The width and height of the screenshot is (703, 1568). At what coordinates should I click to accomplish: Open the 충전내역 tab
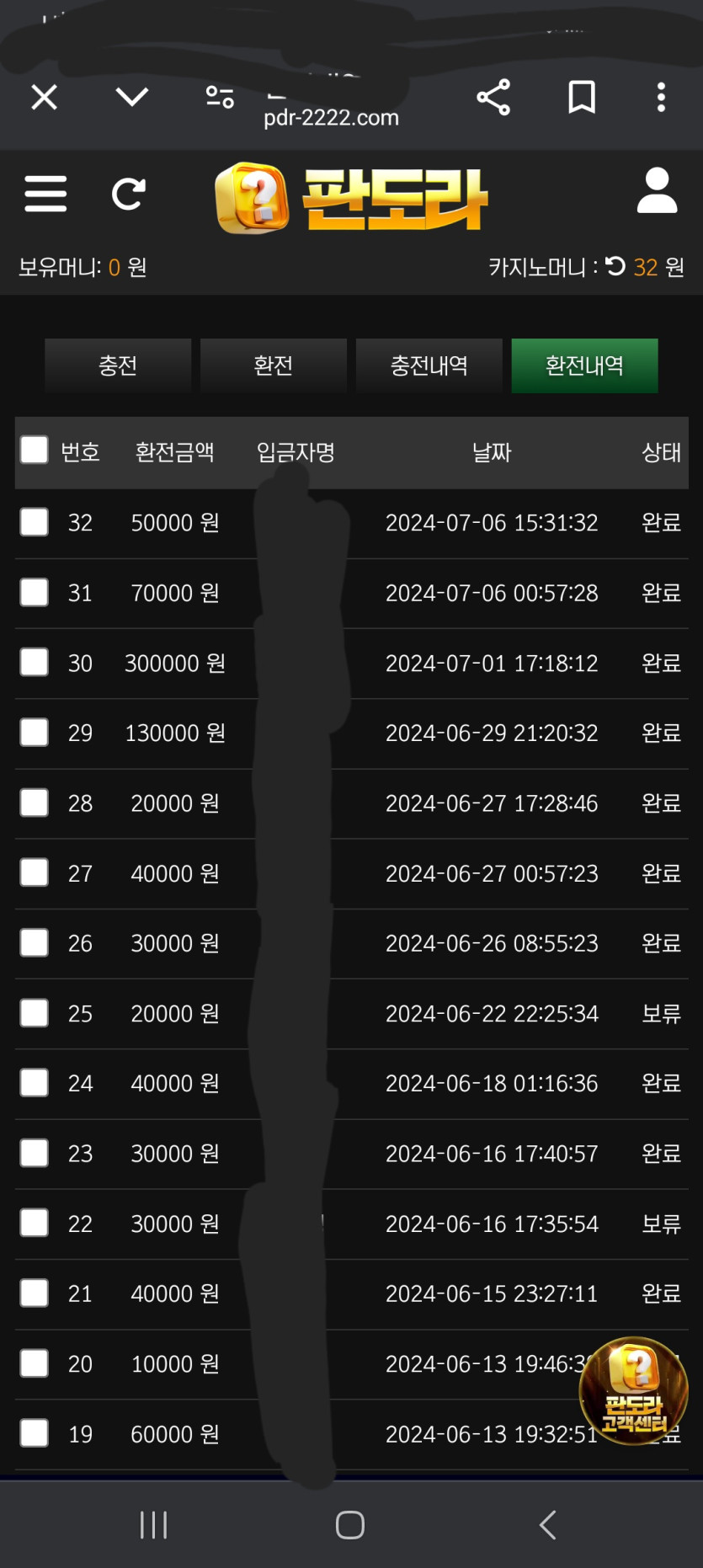pos(429,365)
